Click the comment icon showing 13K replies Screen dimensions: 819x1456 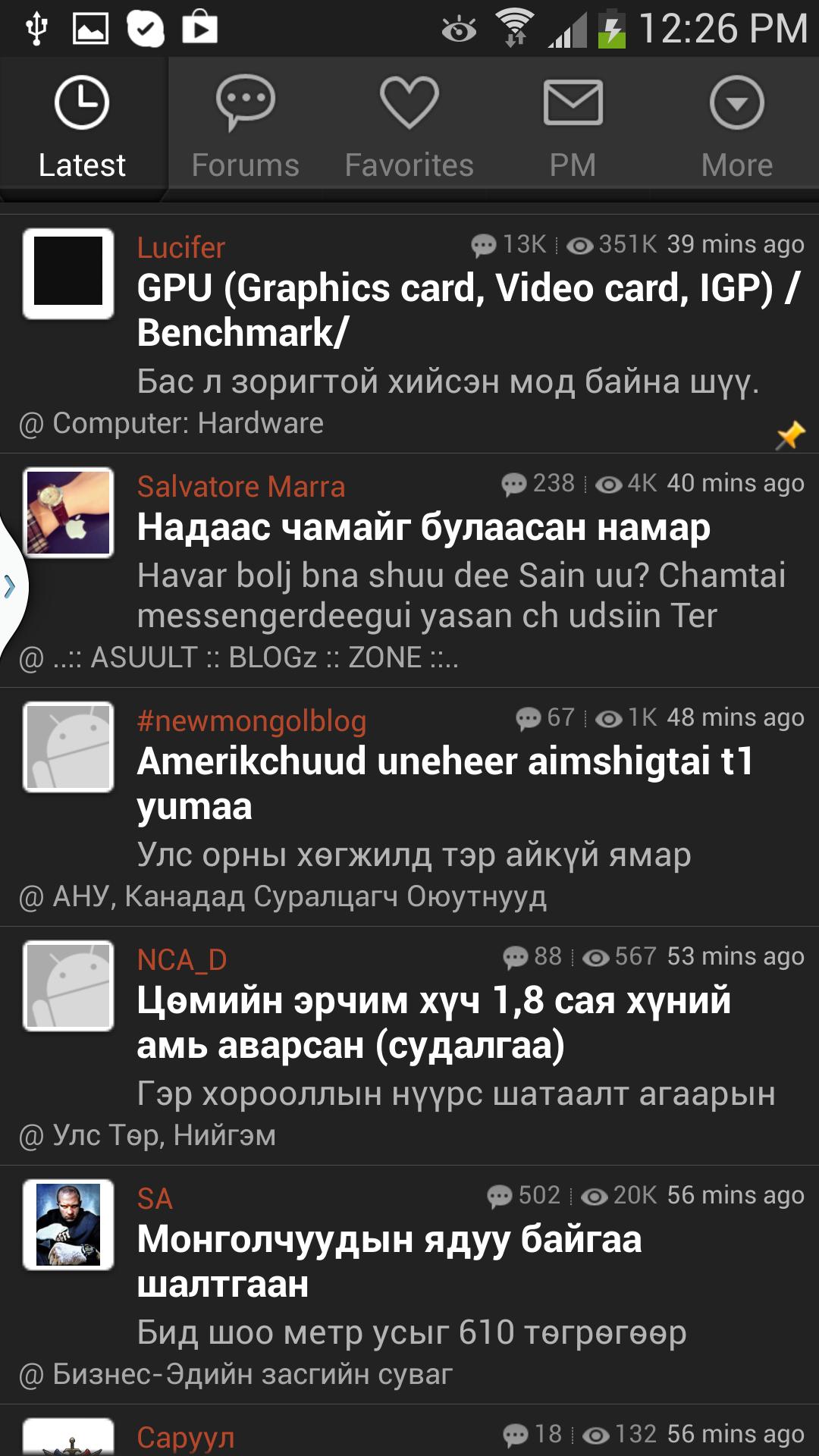[483, 245]
